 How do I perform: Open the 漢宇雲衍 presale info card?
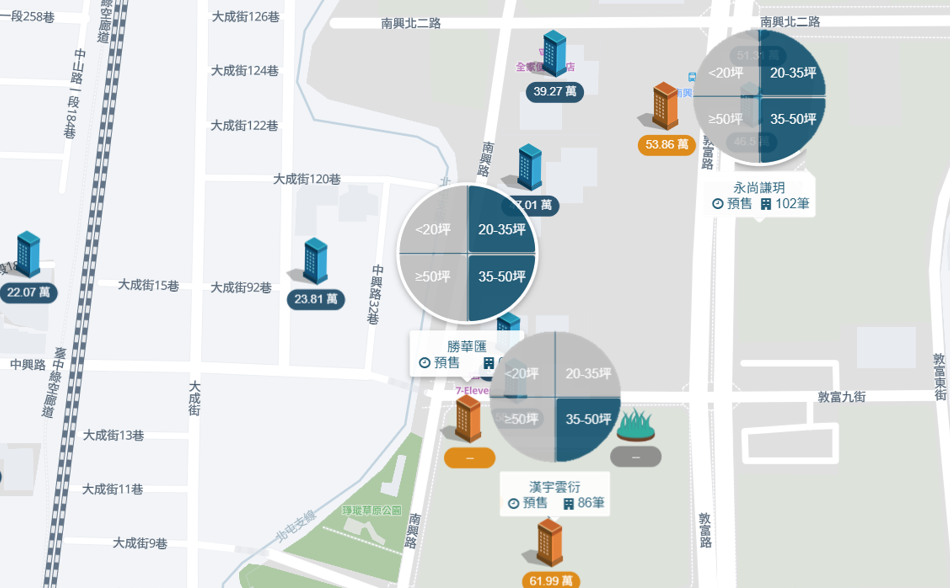(x=554, y=495)
